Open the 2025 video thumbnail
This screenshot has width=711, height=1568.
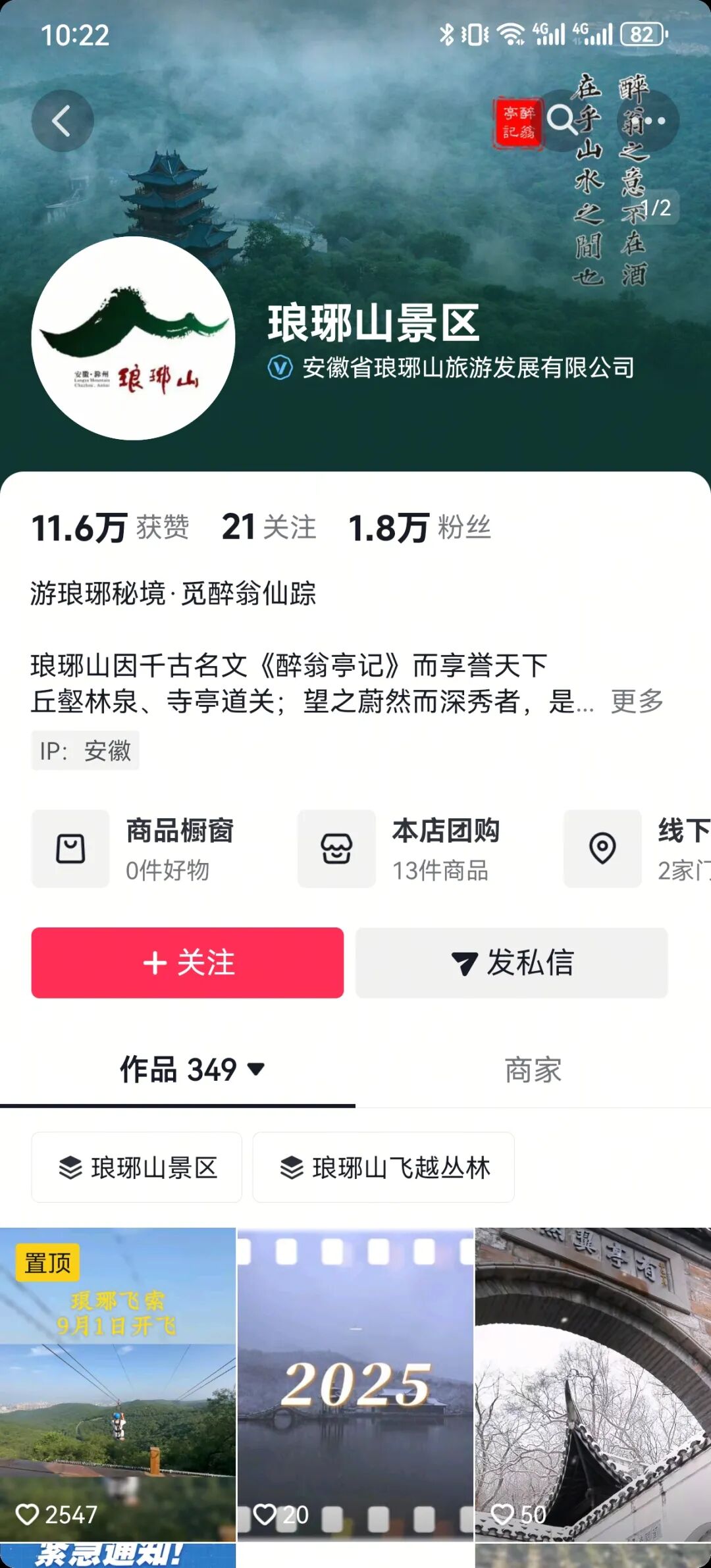(x=355, y=1382)
